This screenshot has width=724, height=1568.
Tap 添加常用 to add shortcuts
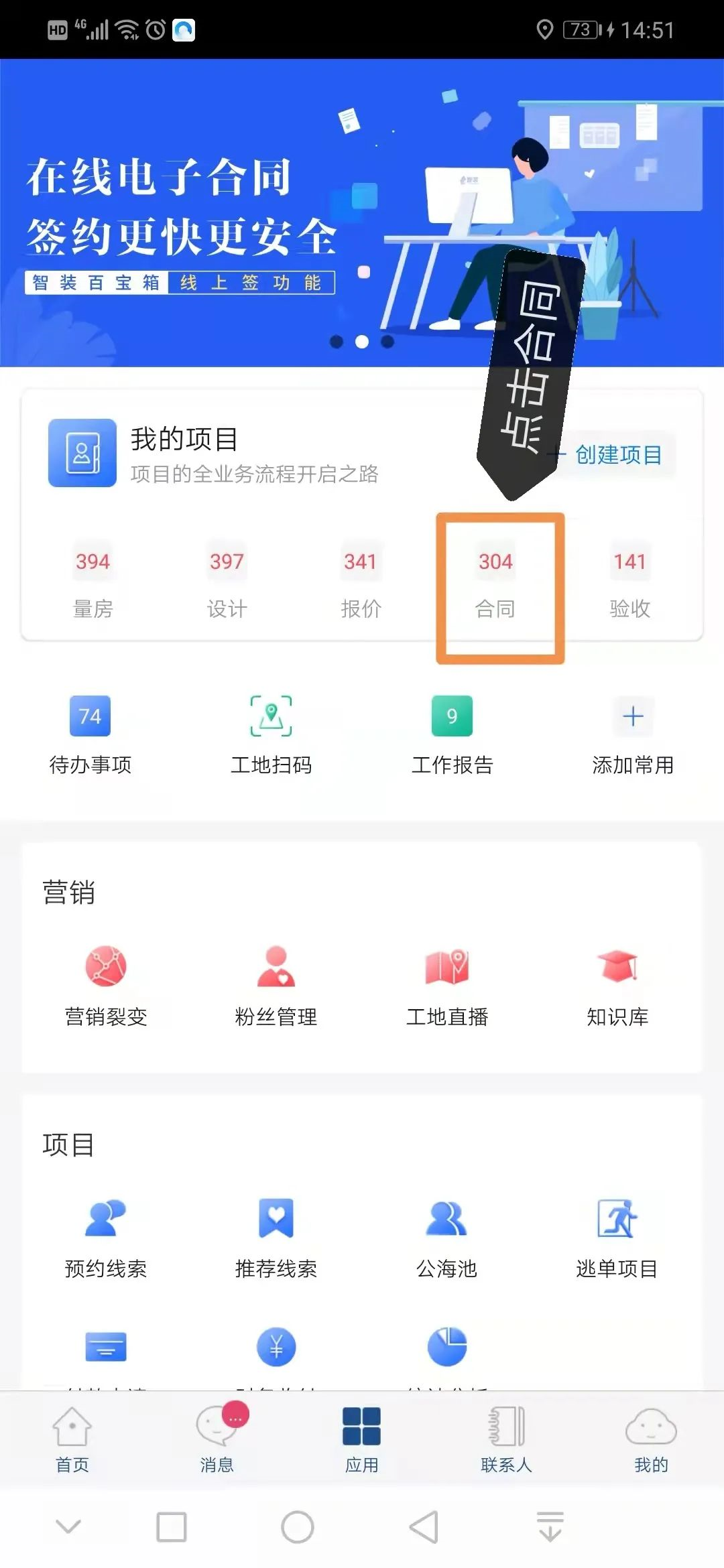click(633, 735)
